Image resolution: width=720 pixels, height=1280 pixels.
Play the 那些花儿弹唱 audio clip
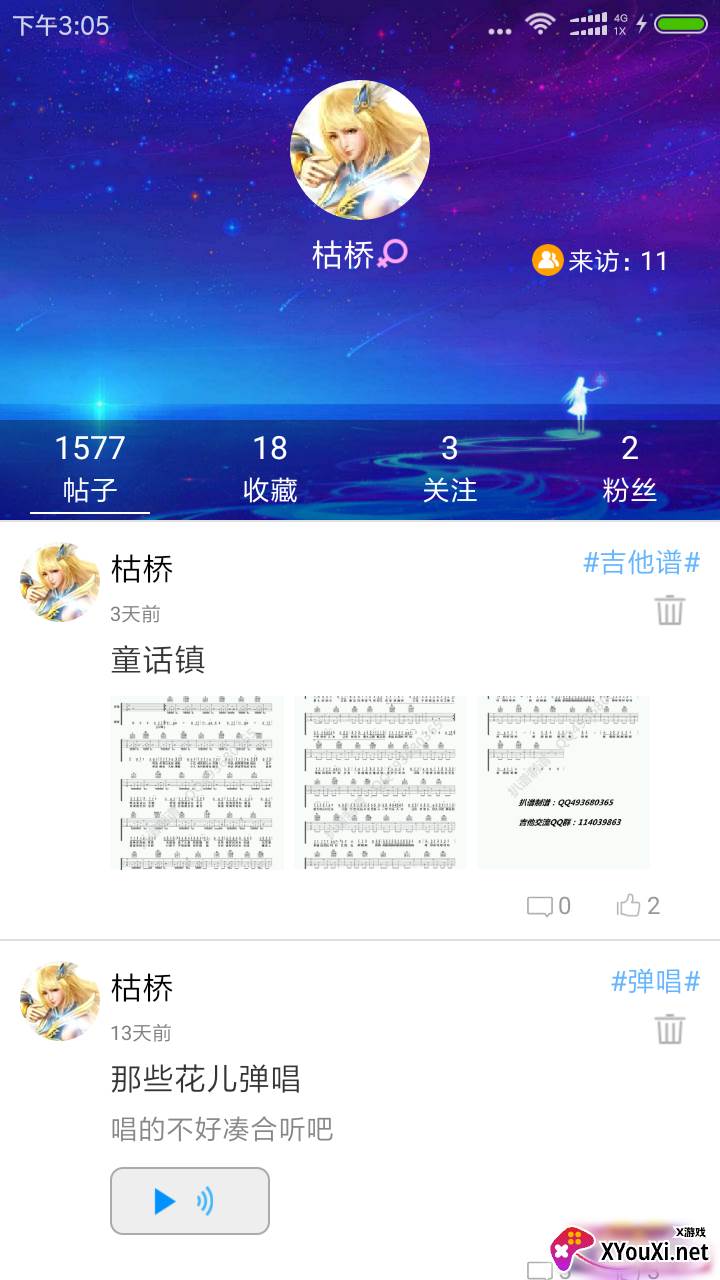190,1201
